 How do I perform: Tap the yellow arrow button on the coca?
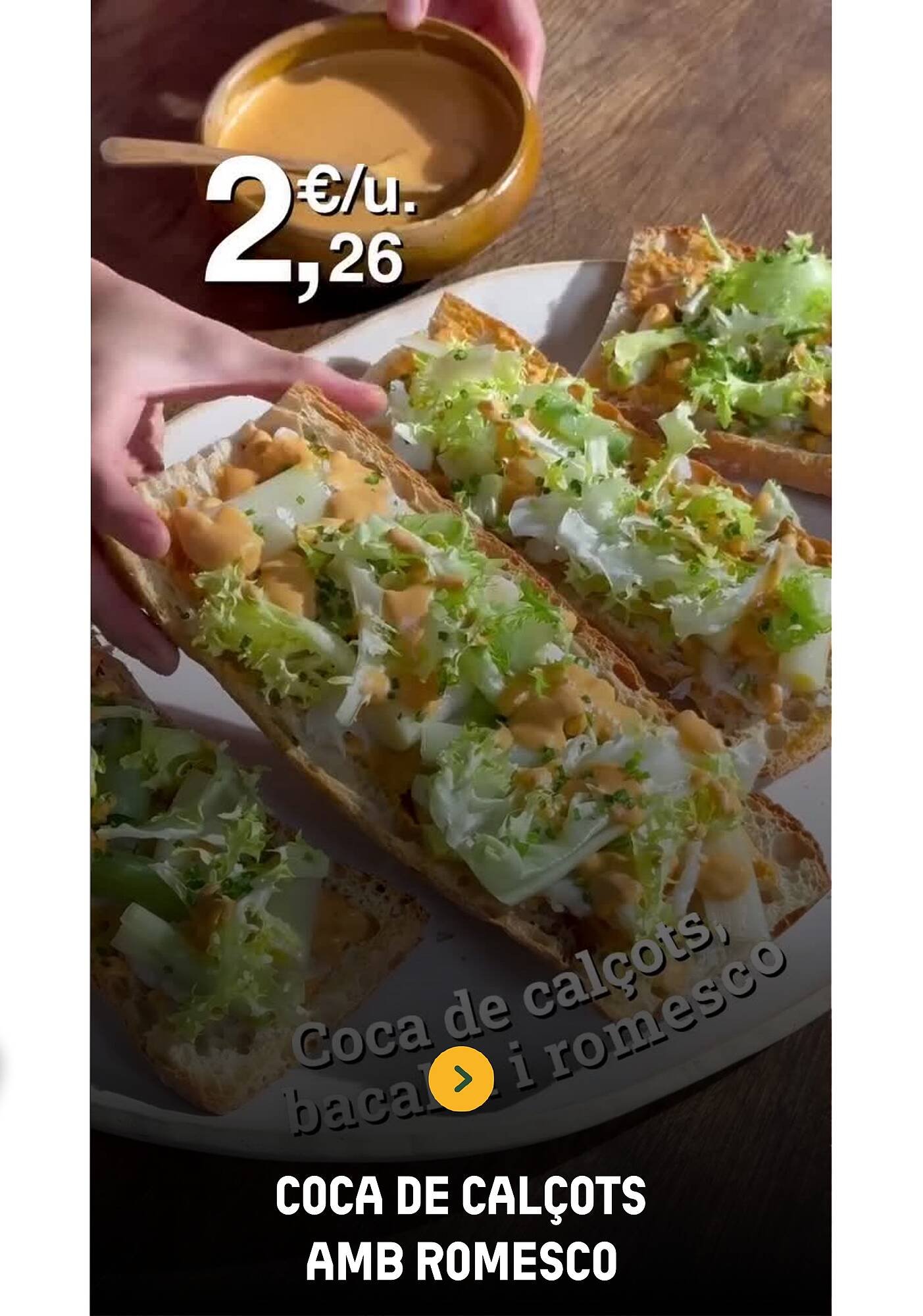461,1078
